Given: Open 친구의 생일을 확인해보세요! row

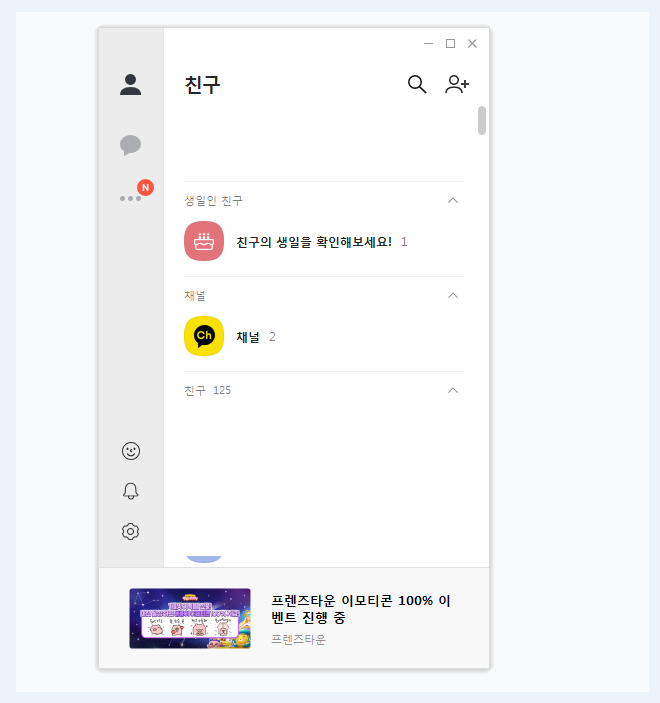Looking at the screenshot, I should tap(325, 241).
